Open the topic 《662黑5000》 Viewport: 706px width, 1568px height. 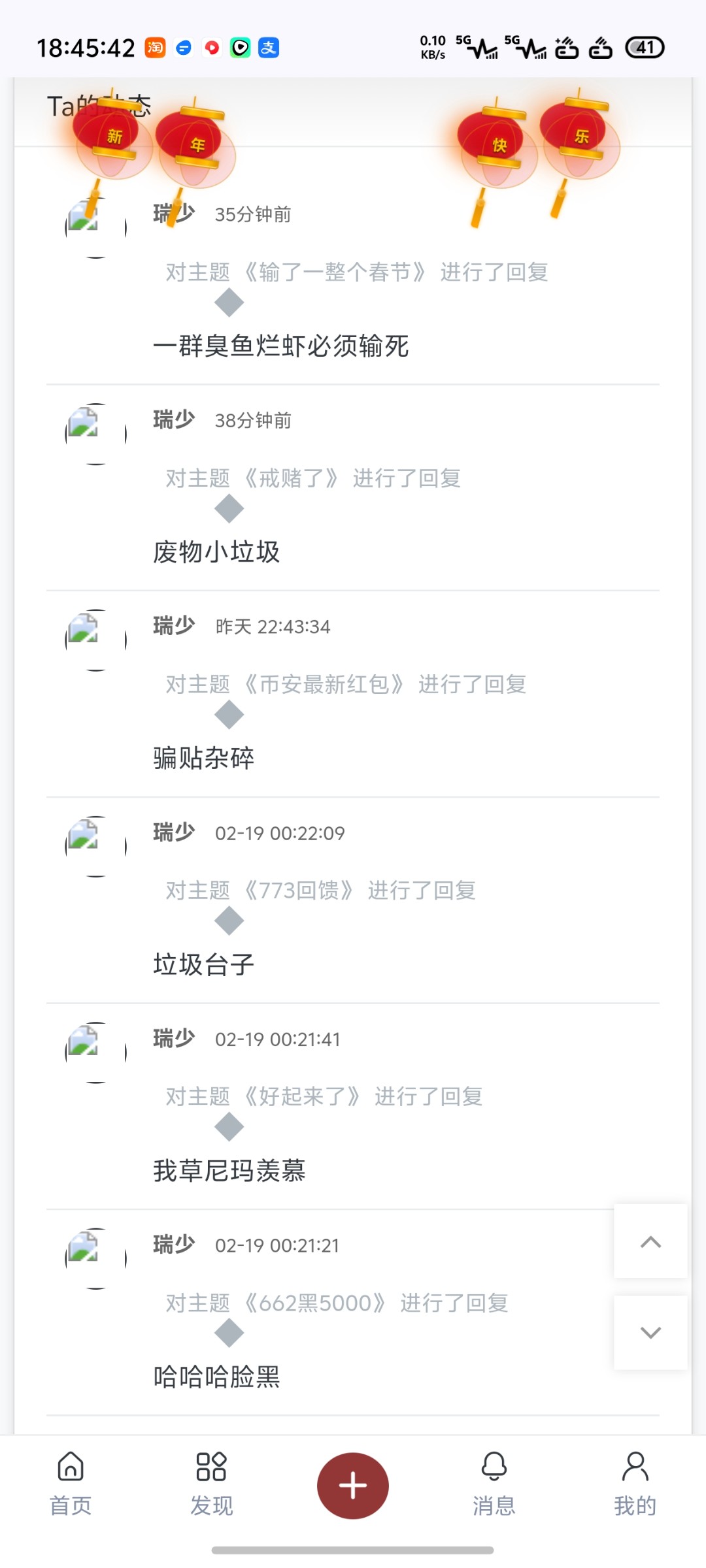tap(315, 1303)
